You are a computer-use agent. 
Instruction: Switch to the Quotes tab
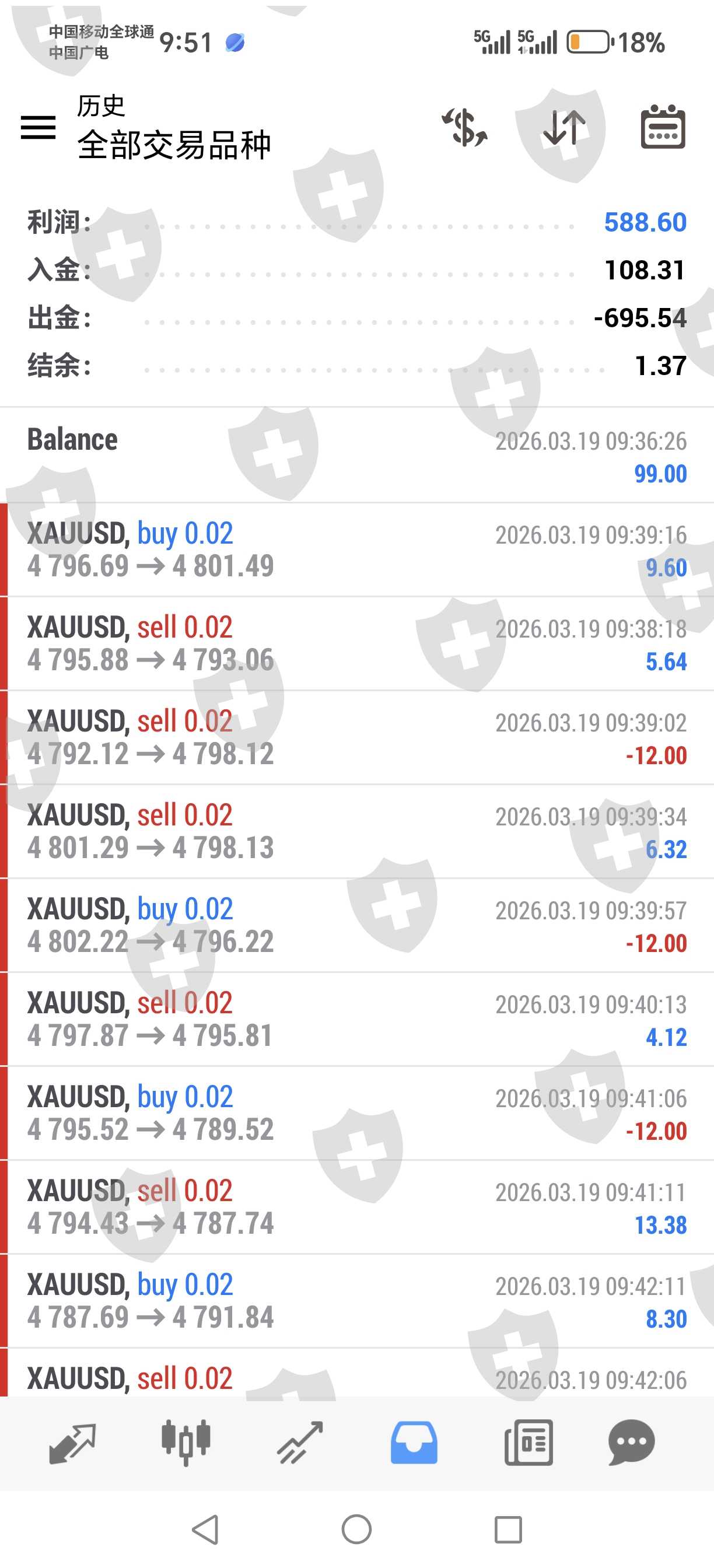pos(72,1443)
